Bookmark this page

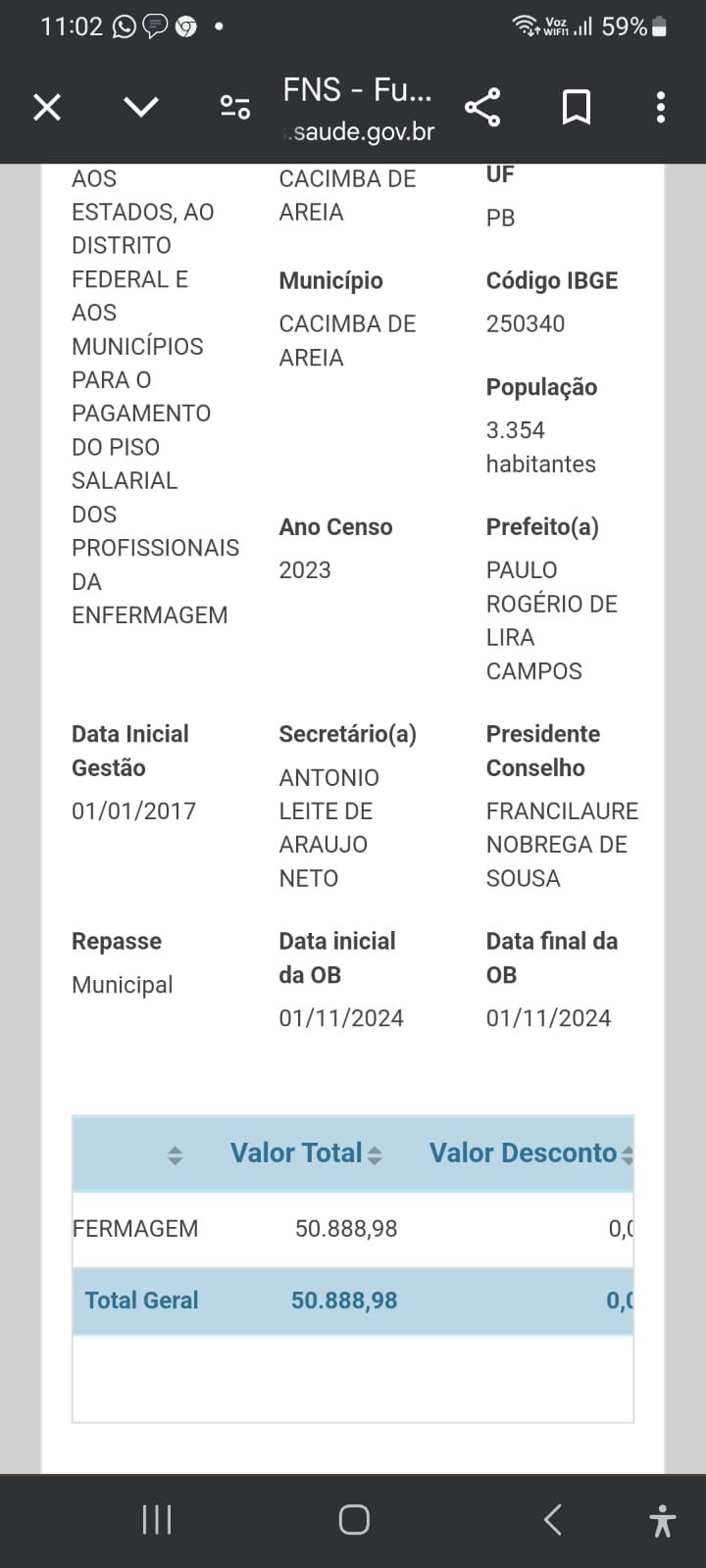click(577, 107)
